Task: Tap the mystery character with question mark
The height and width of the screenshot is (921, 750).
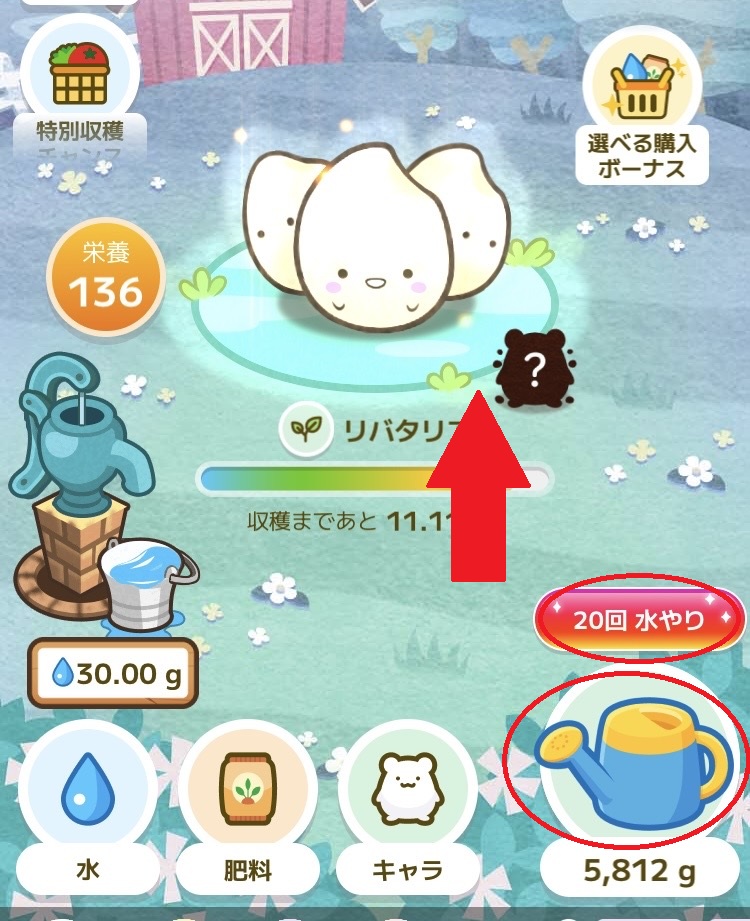Action: [534, 370]
